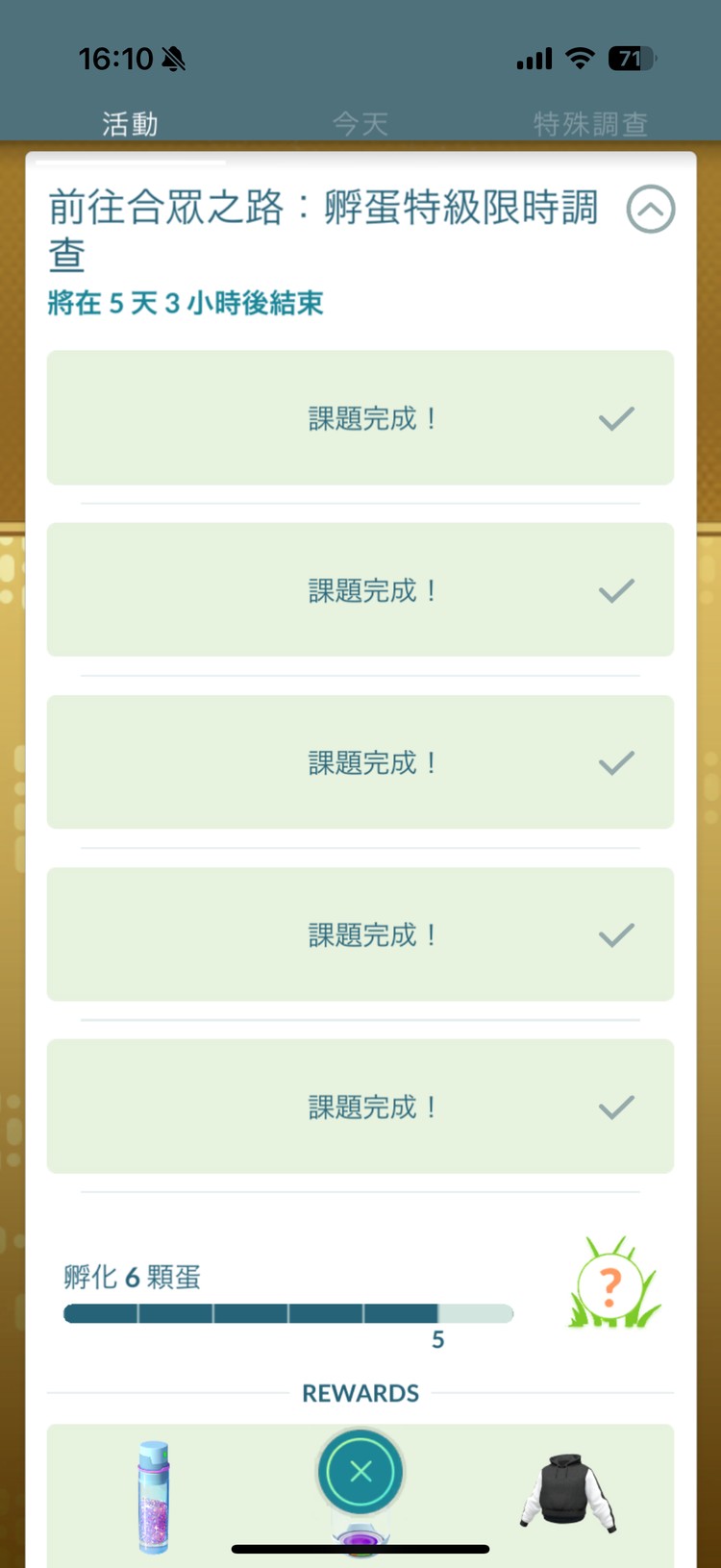Close the research panel with the X button
Screen dimensions: 721x1568
pos(360,1471)
